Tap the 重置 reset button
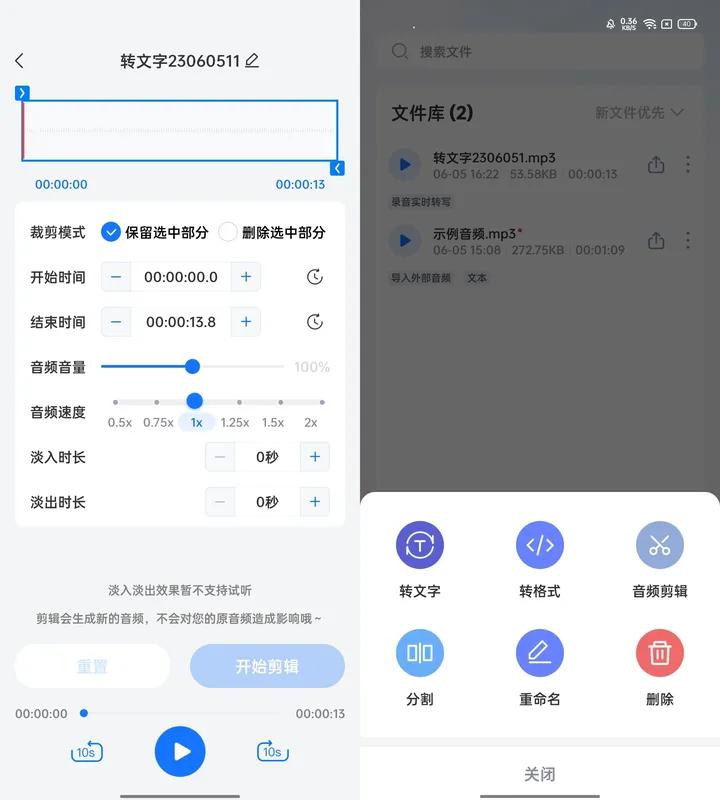 click(x=92, y=666)
